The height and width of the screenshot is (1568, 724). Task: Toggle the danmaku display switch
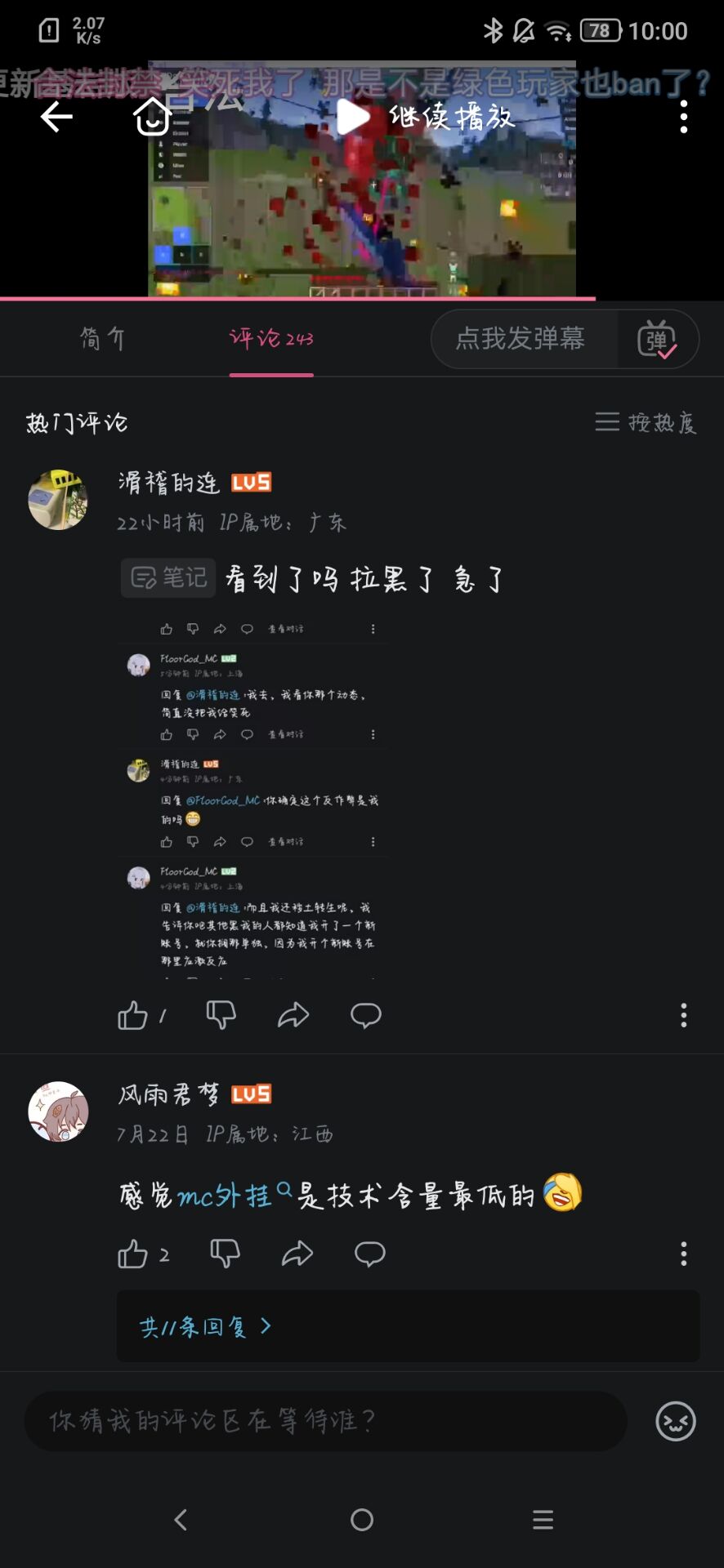click(656, 339)
